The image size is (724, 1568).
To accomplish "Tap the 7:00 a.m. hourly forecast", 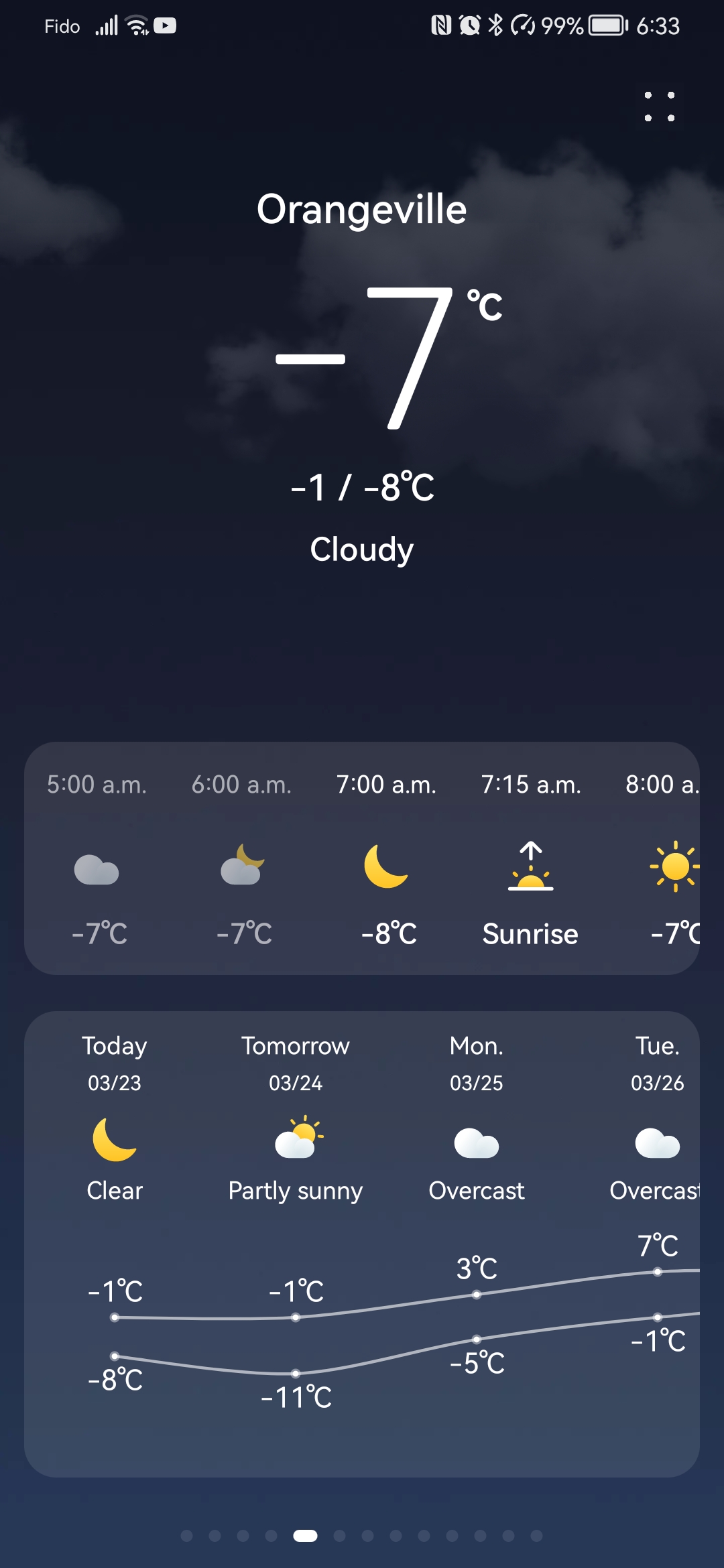I will click(x=387, y=859).
